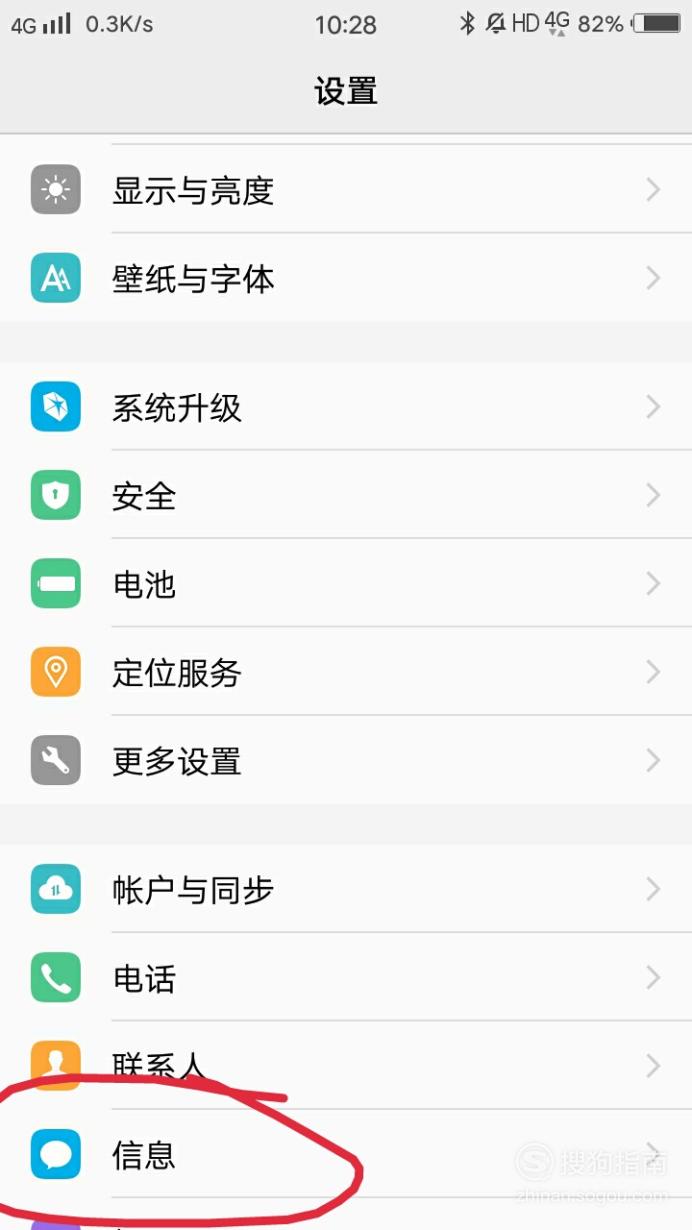This screenshot has height=1230, width=692.
Task: Open 联系人 contacts settings
Action: click(x=346, y=1065)
